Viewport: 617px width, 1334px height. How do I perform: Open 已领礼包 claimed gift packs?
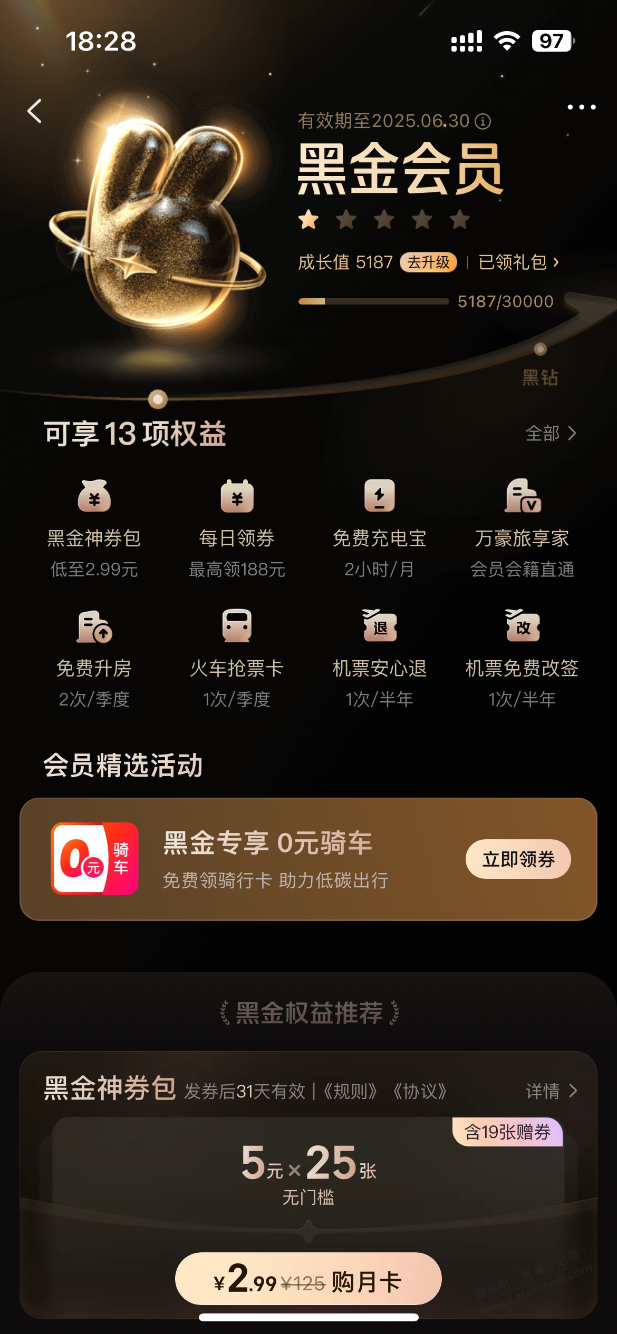518,262
